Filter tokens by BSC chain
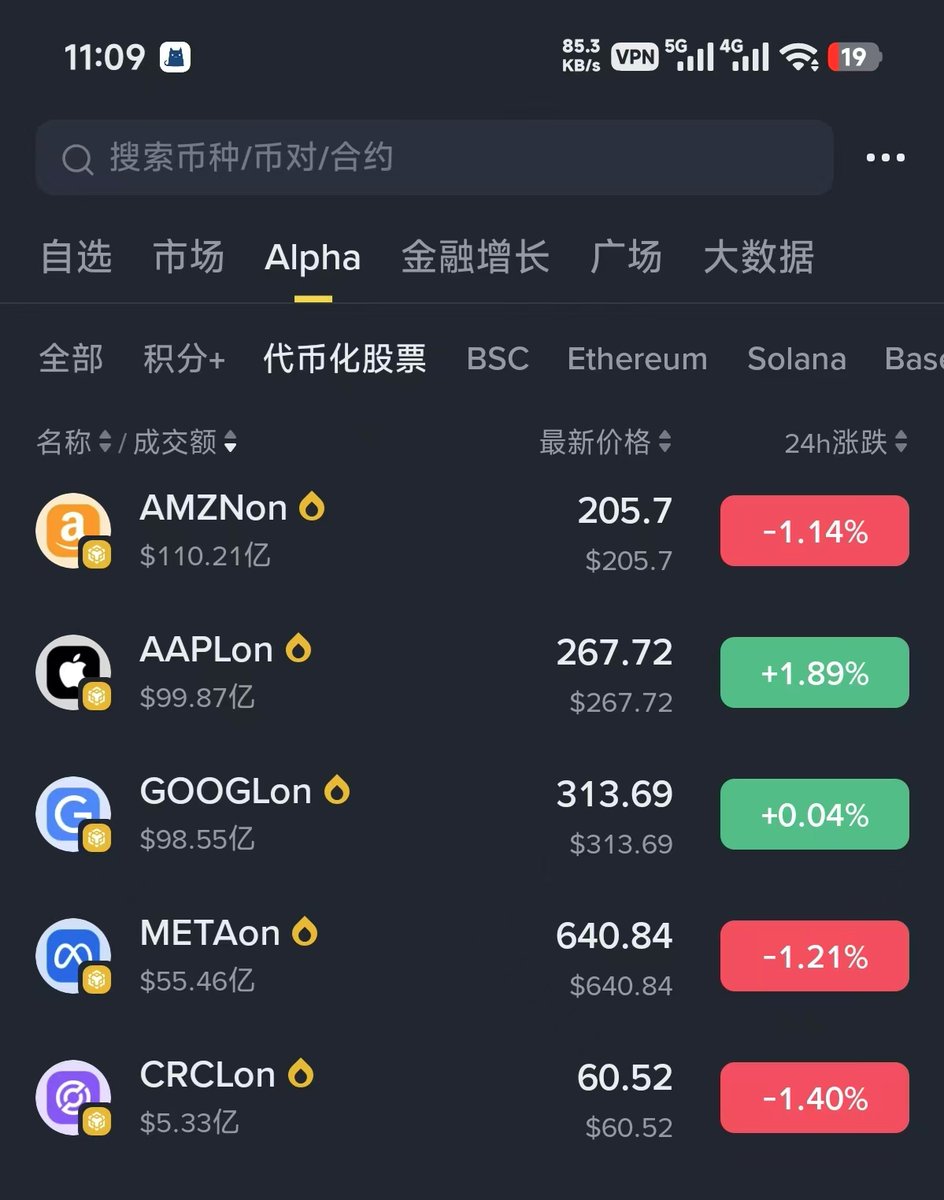This screenshot has height=1200, width=944. tap(497, 359)
